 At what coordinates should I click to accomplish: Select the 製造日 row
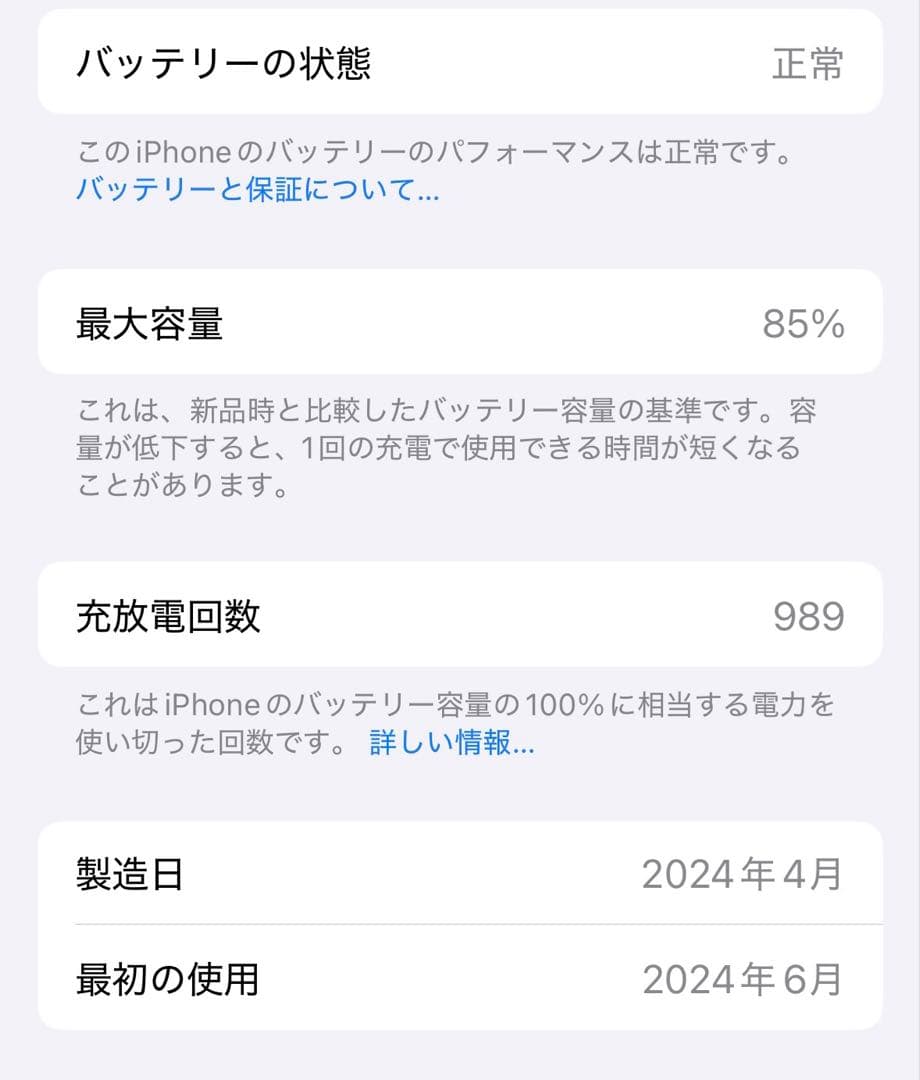460,873
